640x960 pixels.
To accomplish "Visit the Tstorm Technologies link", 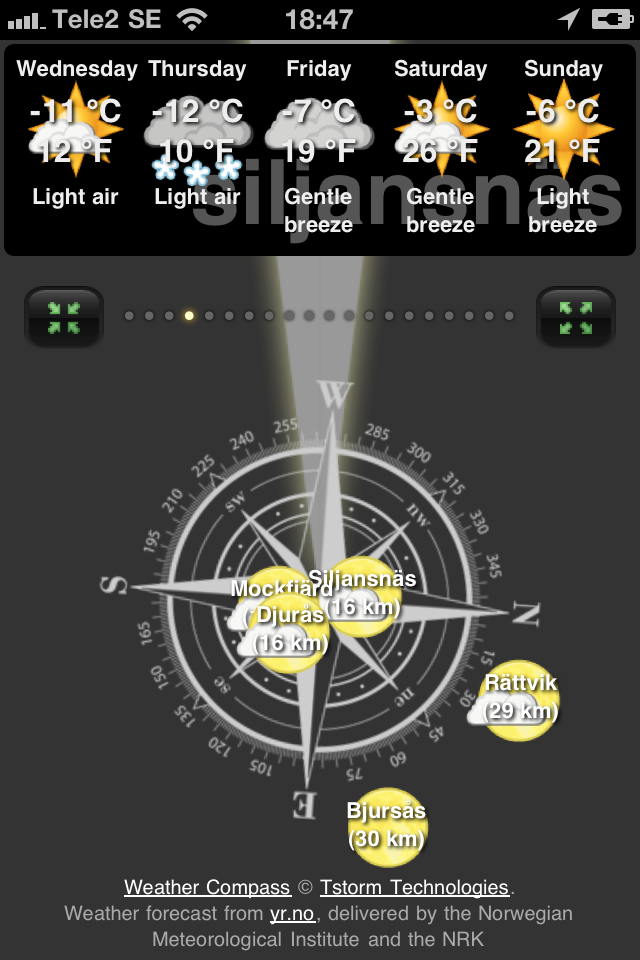I will 414,887.
